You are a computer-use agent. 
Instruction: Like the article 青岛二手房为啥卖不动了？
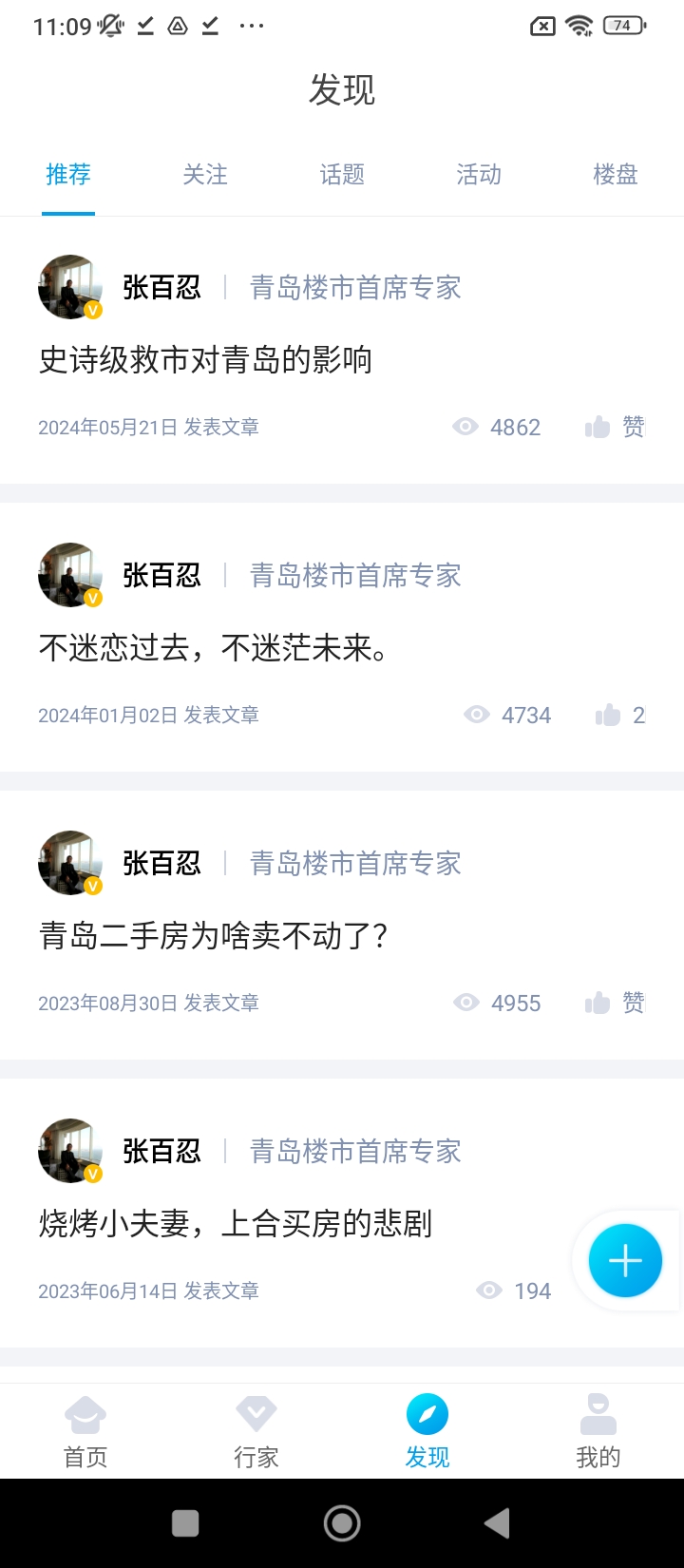614,1004
